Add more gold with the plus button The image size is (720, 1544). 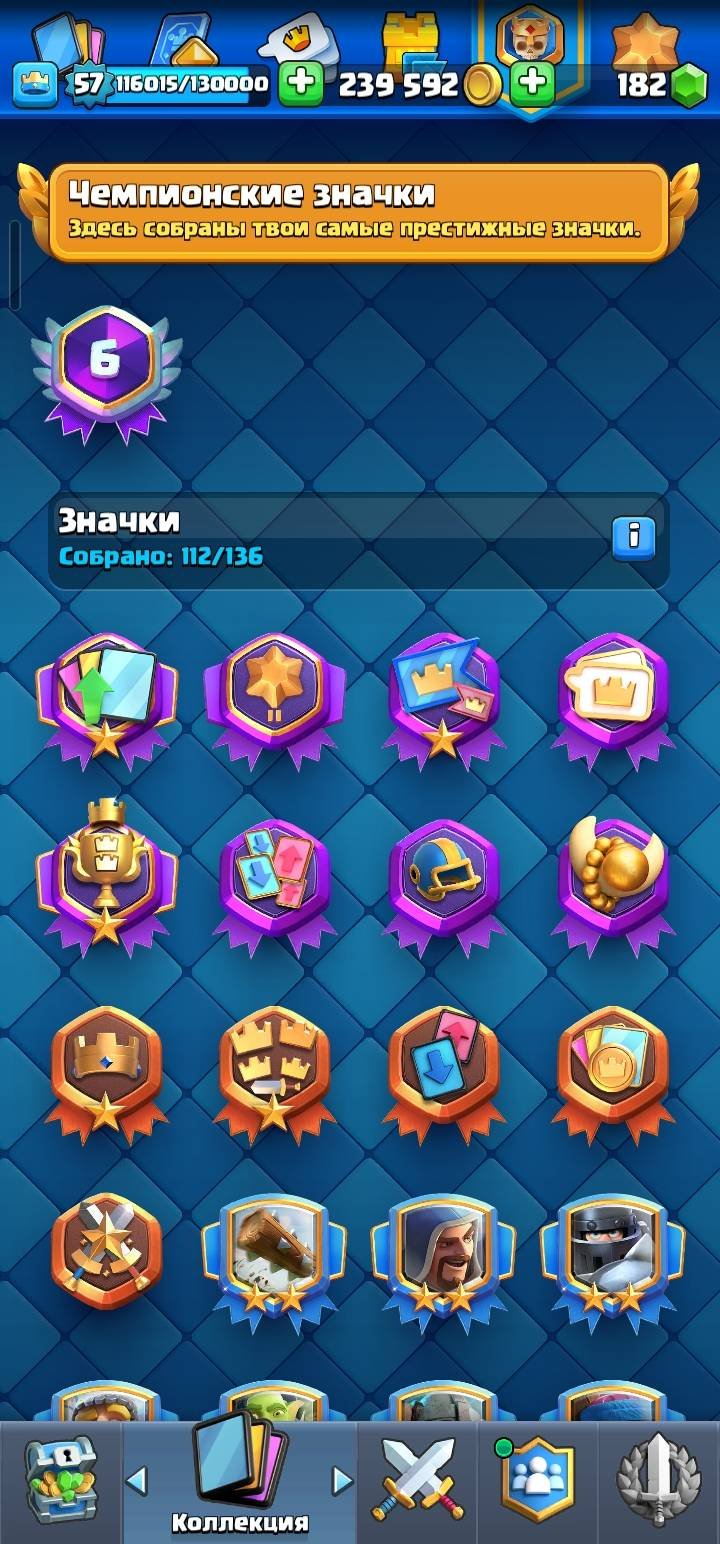pos(532,85)
